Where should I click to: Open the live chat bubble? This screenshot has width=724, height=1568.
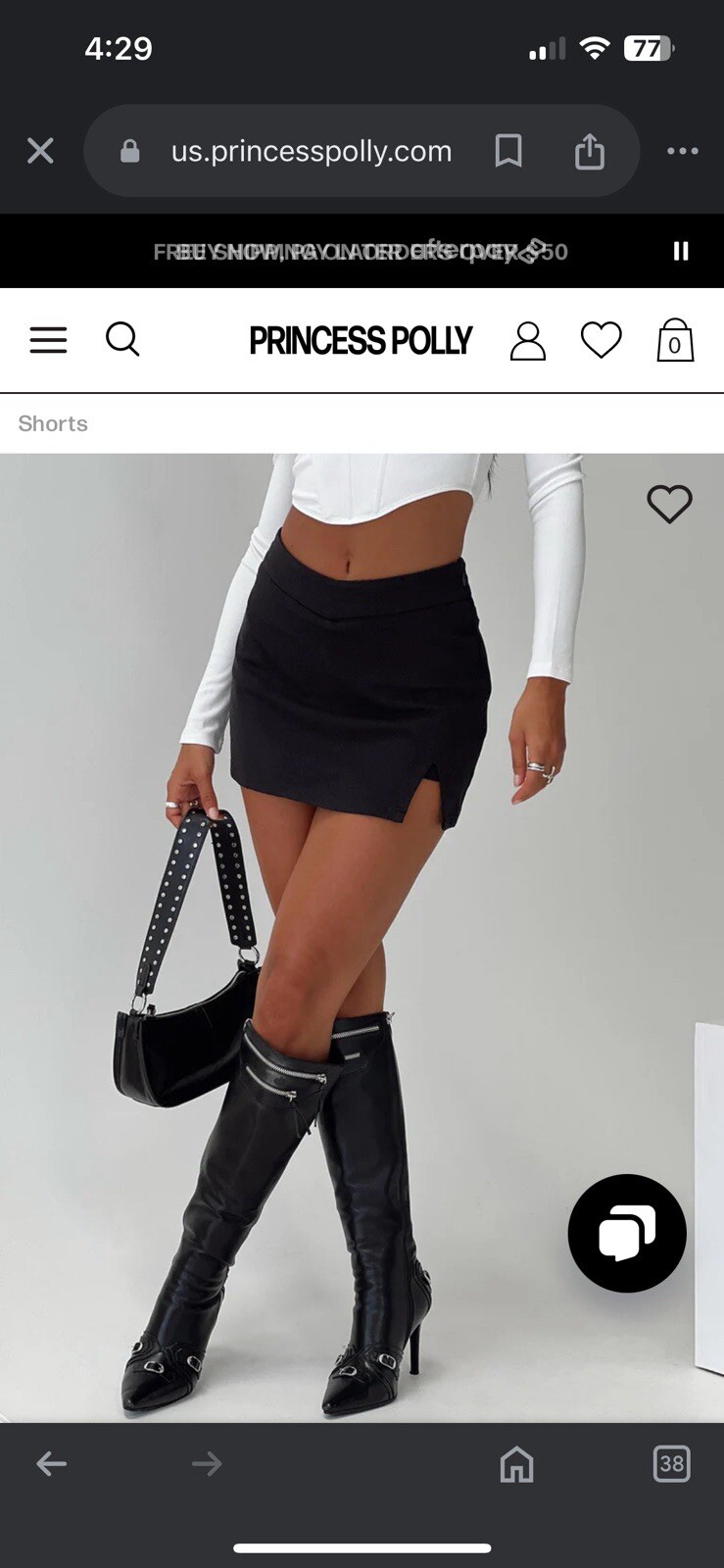(627, 1233)
